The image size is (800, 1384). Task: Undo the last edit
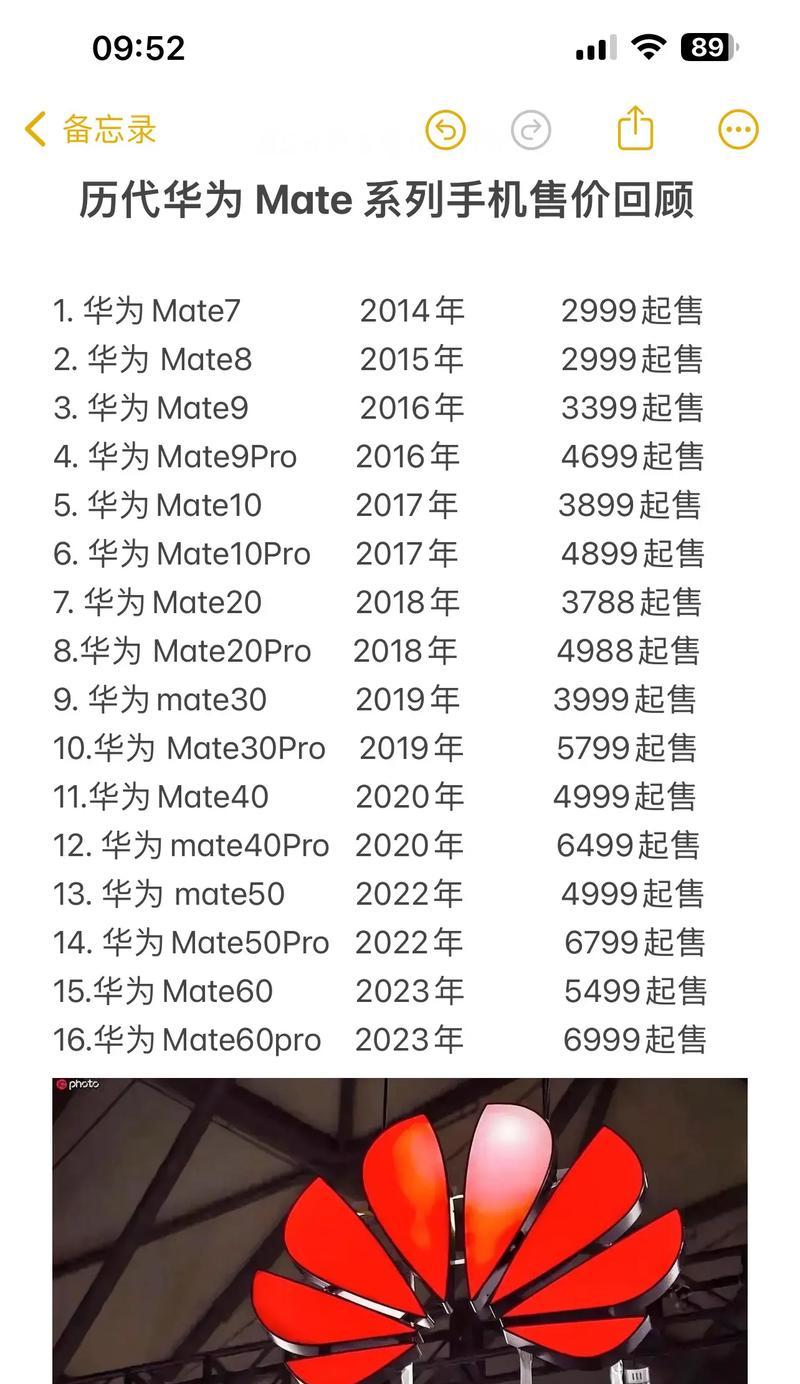point(446,130)
